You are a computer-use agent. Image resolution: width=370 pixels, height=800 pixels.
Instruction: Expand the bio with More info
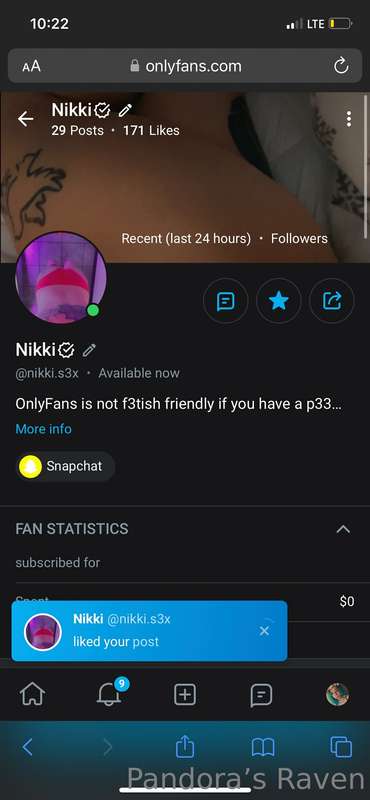point(43,429)
